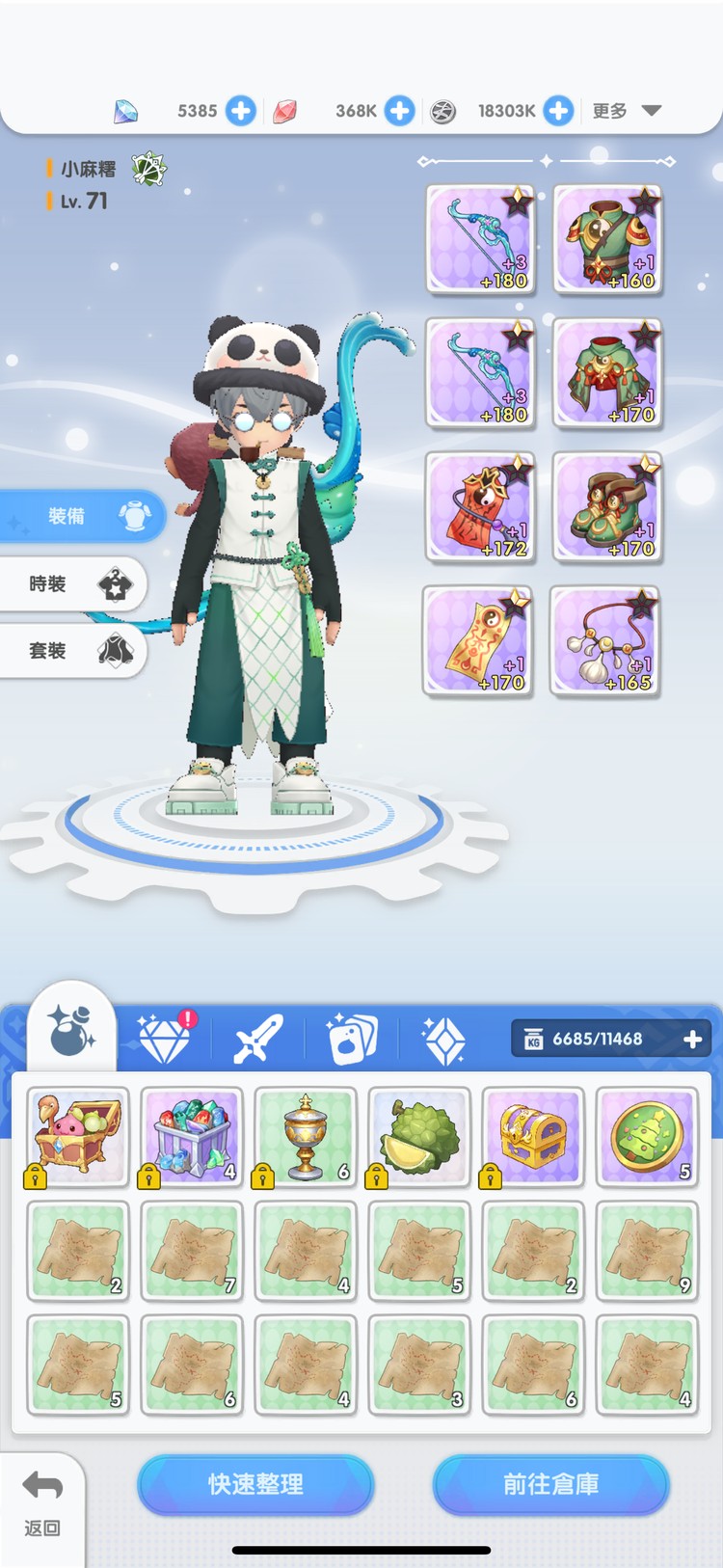
Task: Switch to the gems inventory tab
Action: click(164, 1039)
